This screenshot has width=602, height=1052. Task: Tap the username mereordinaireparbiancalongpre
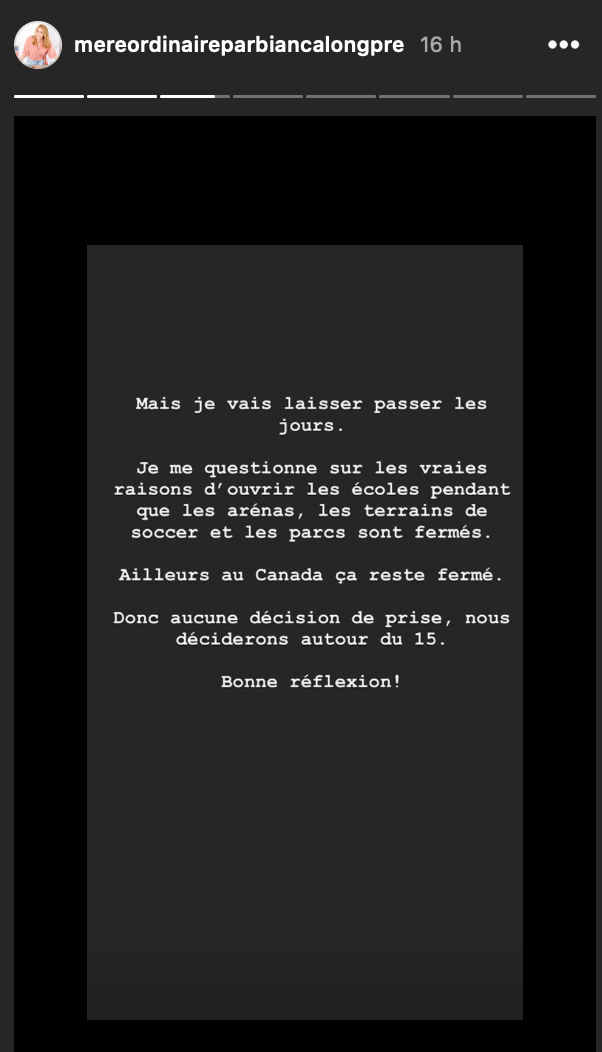[239, 45]
